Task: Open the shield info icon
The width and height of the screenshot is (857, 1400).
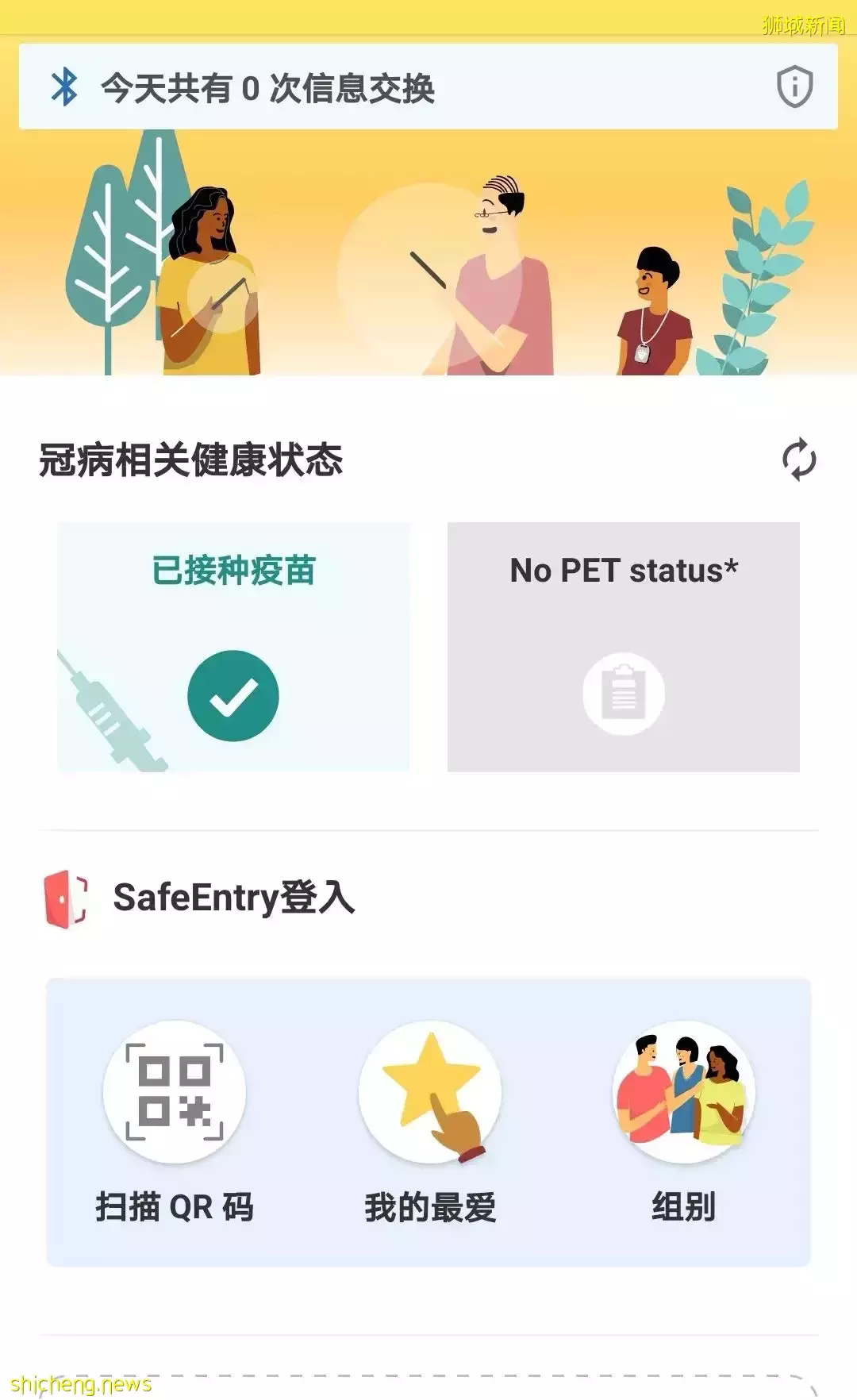Action: tap(794, 87)
